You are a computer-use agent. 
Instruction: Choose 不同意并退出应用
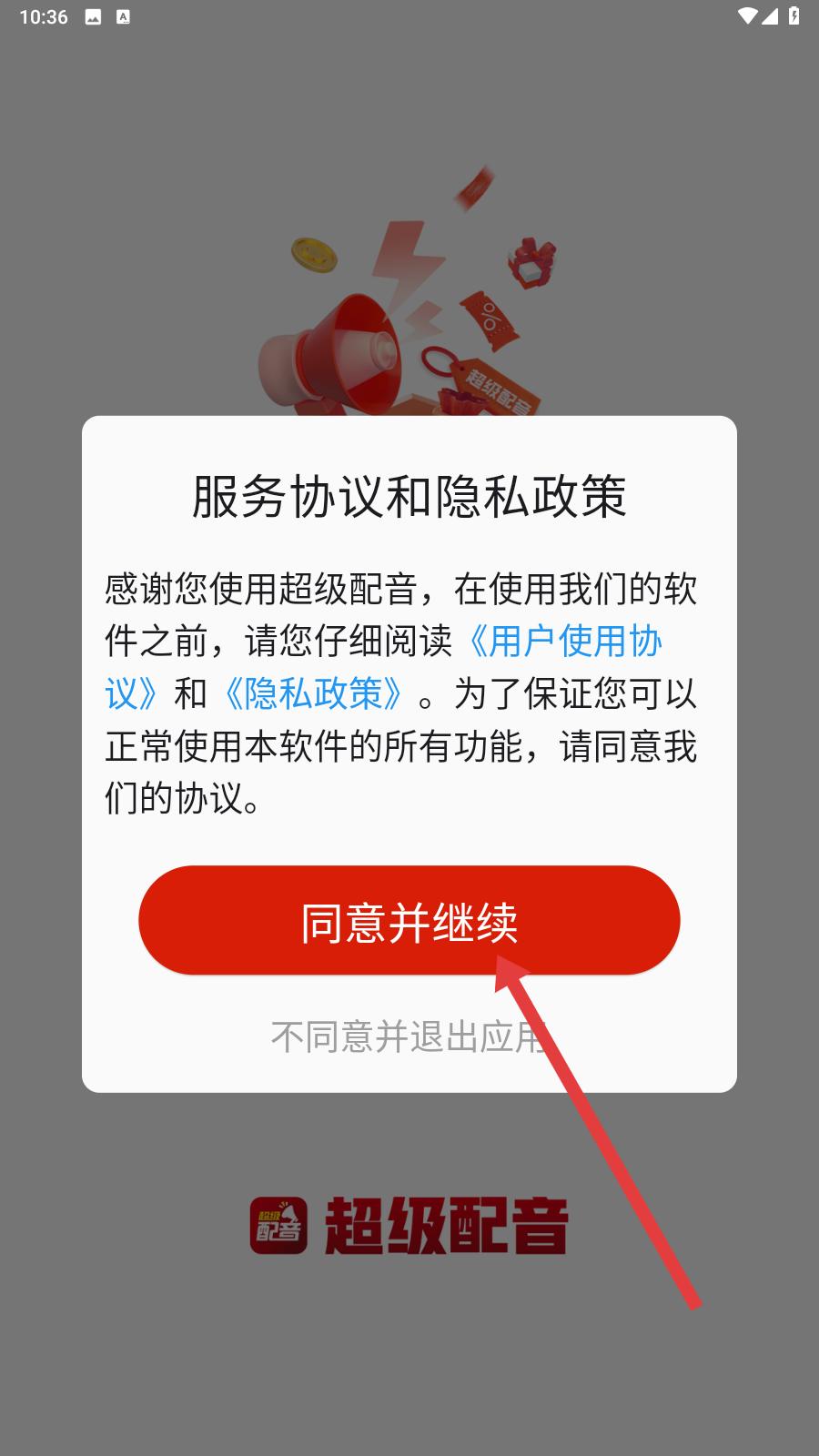(x=408, y=1036)
